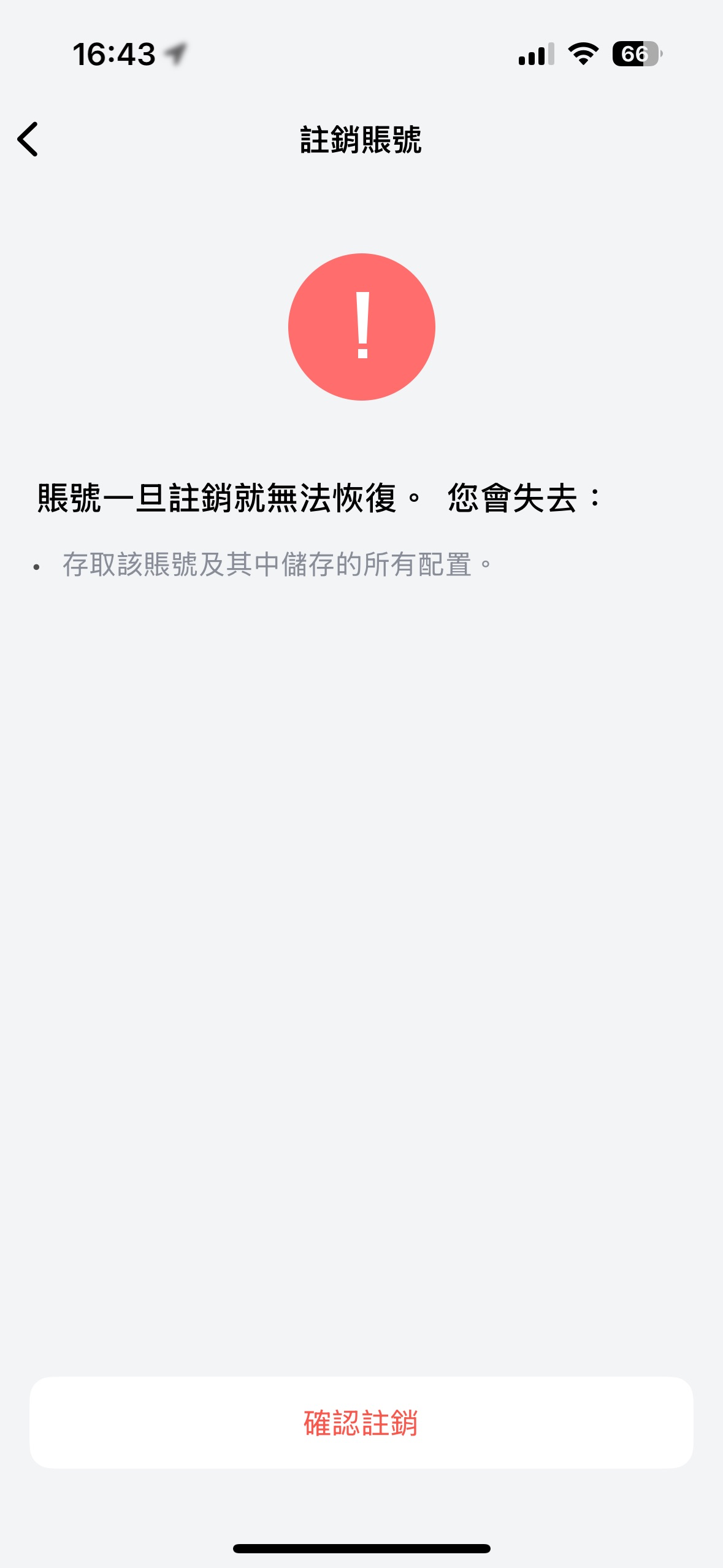This screenshot has height=1568, width=723.
Task: Go back from the 註銷賬號 page
Action: [28, 139]
